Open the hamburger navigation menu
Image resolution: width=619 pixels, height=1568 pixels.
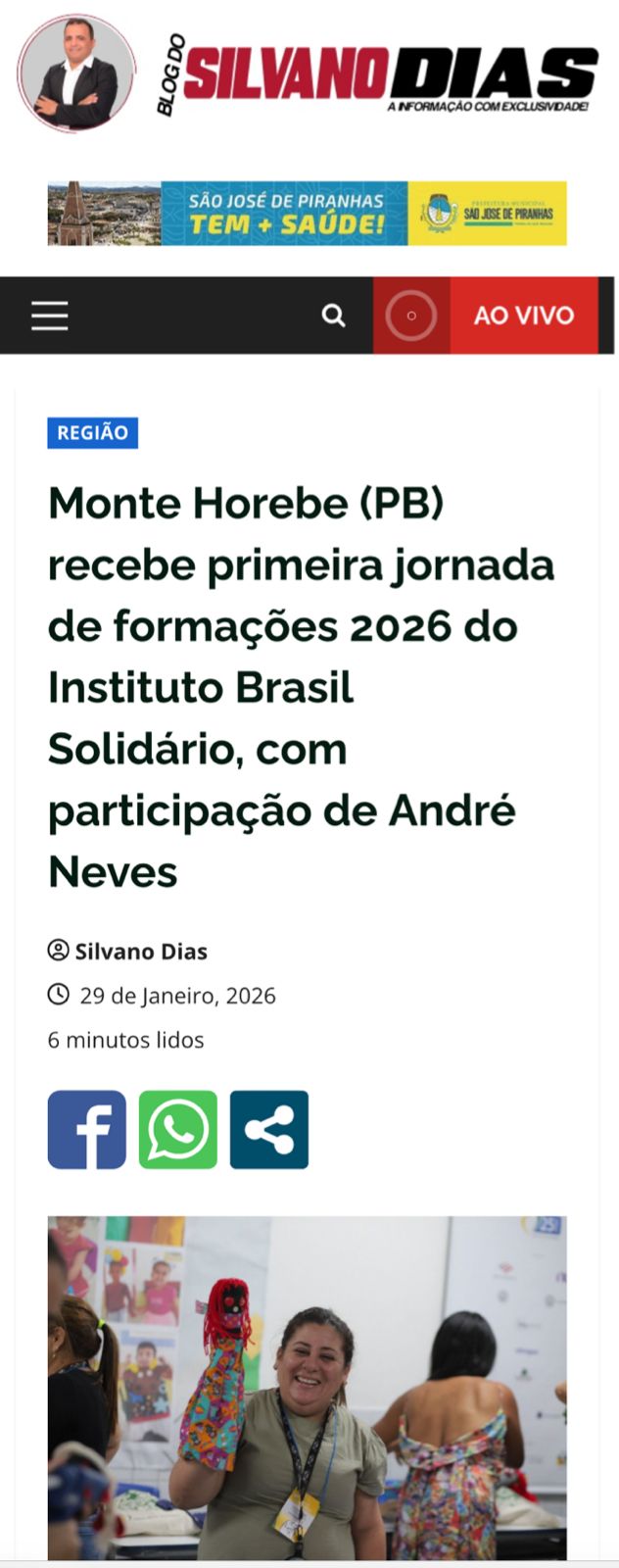[49, 316]
